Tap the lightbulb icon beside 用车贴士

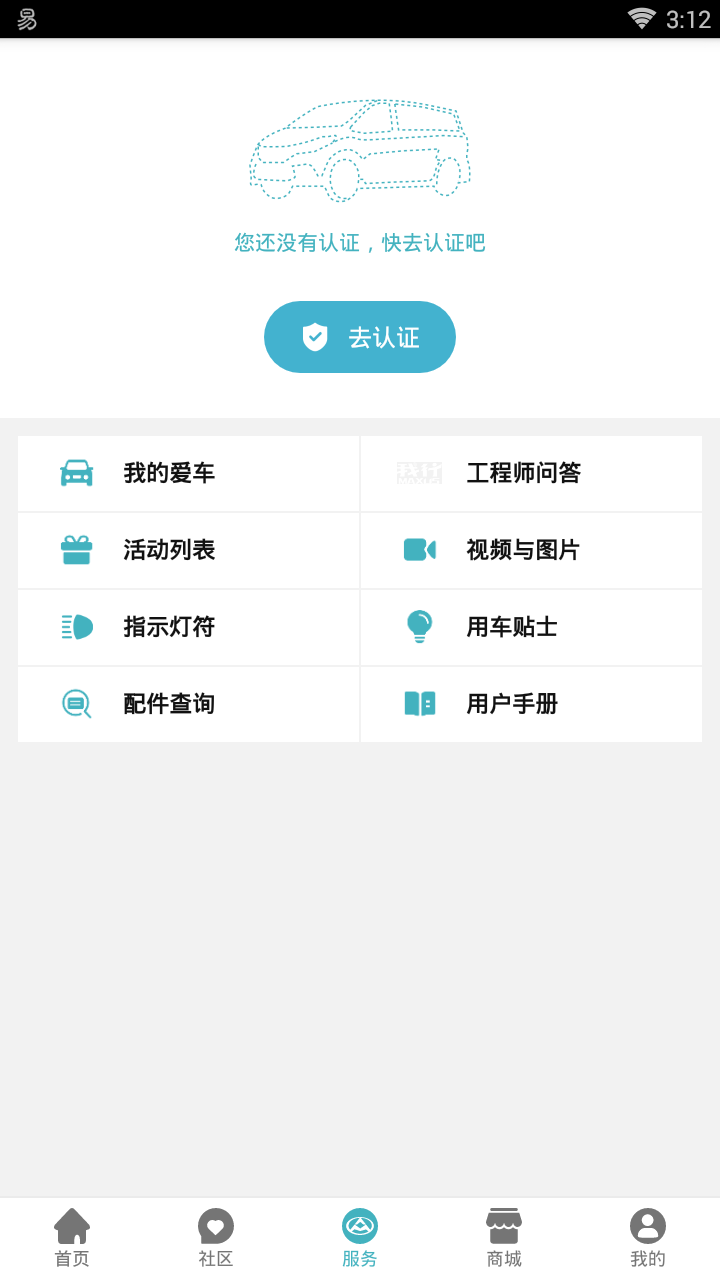[419, 627]
